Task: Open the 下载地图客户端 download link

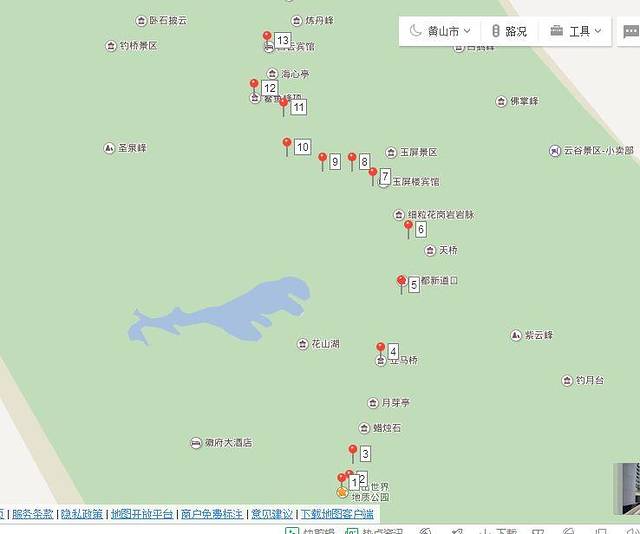Action: tap(337, 514)
